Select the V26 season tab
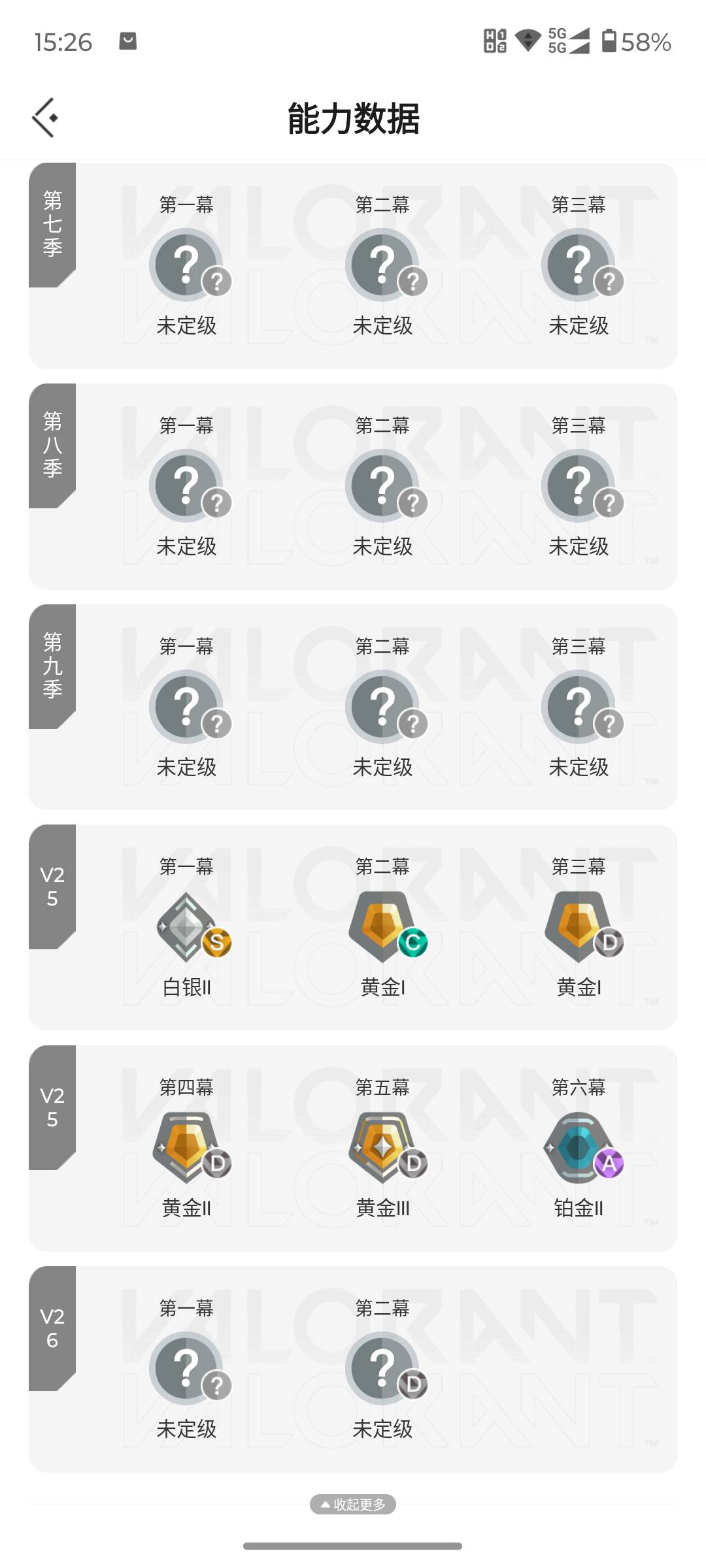Screen dimensions: 706x1568 tap(53, 1328)
